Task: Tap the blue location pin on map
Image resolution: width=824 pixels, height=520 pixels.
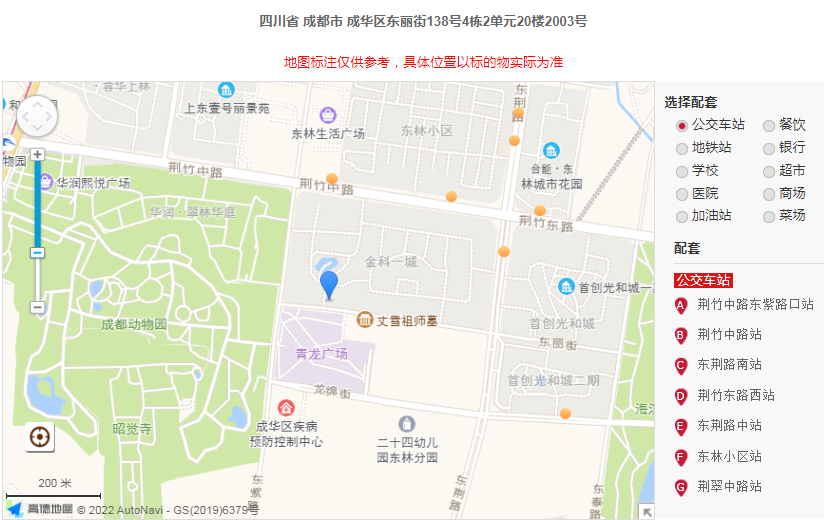Action: (329, 284)
